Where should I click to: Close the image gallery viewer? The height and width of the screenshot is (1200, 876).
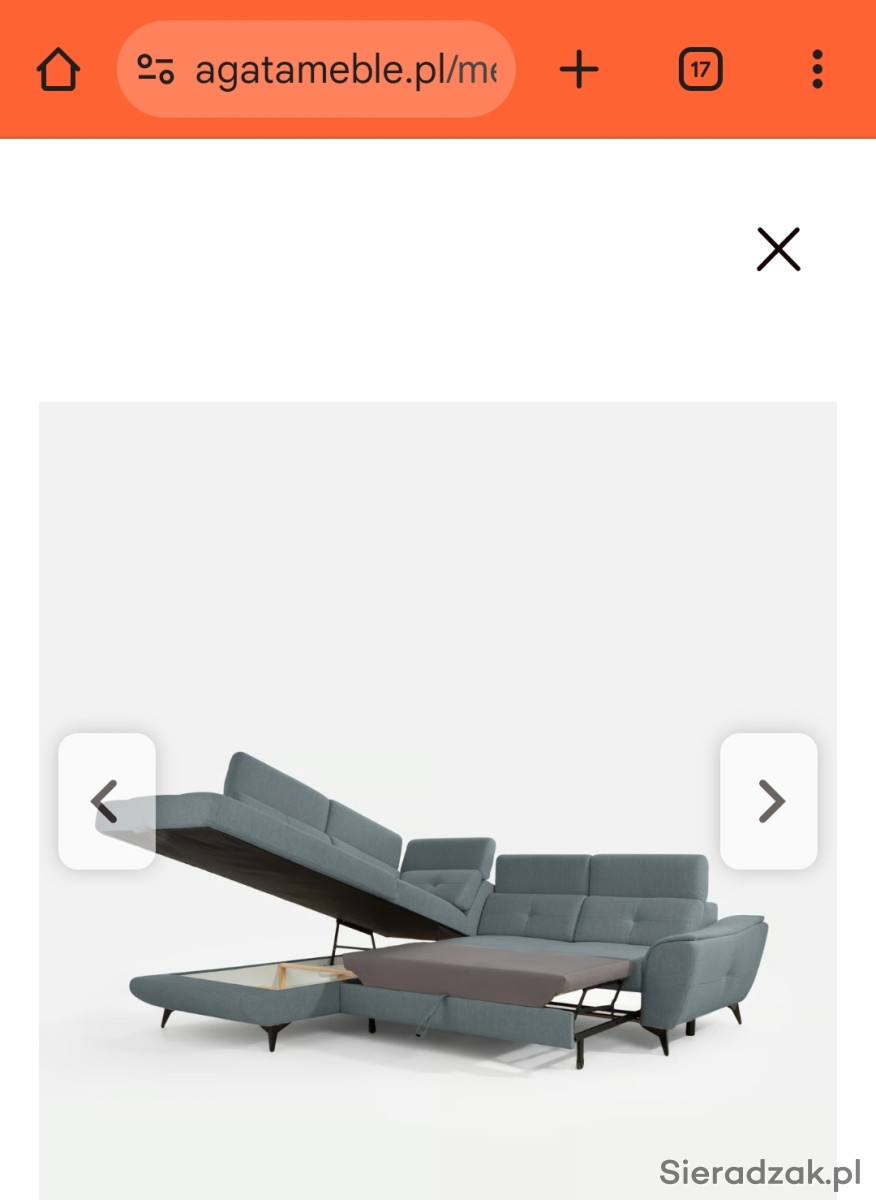(x=778, y=249)
